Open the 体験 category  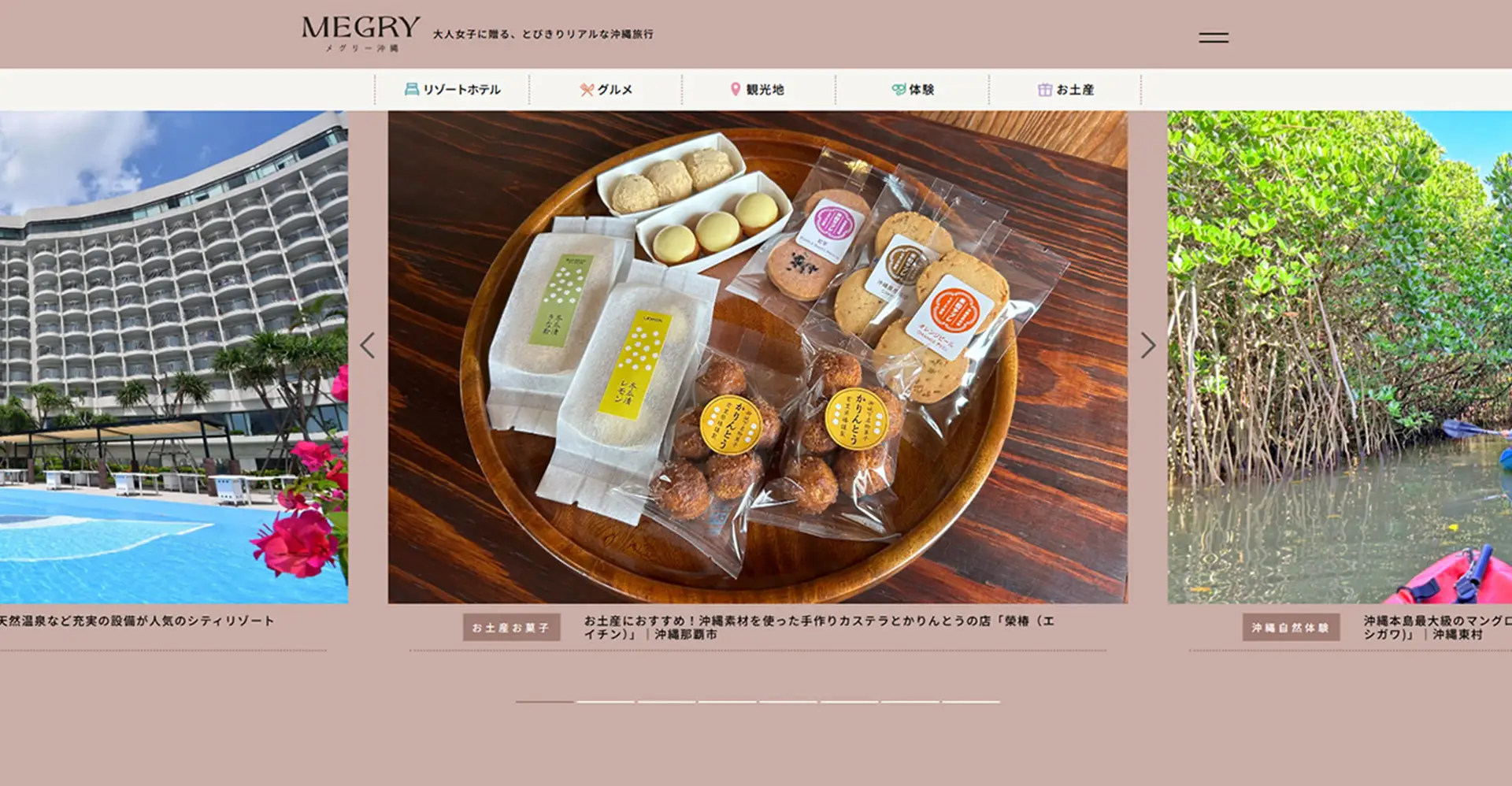(912, 90)
